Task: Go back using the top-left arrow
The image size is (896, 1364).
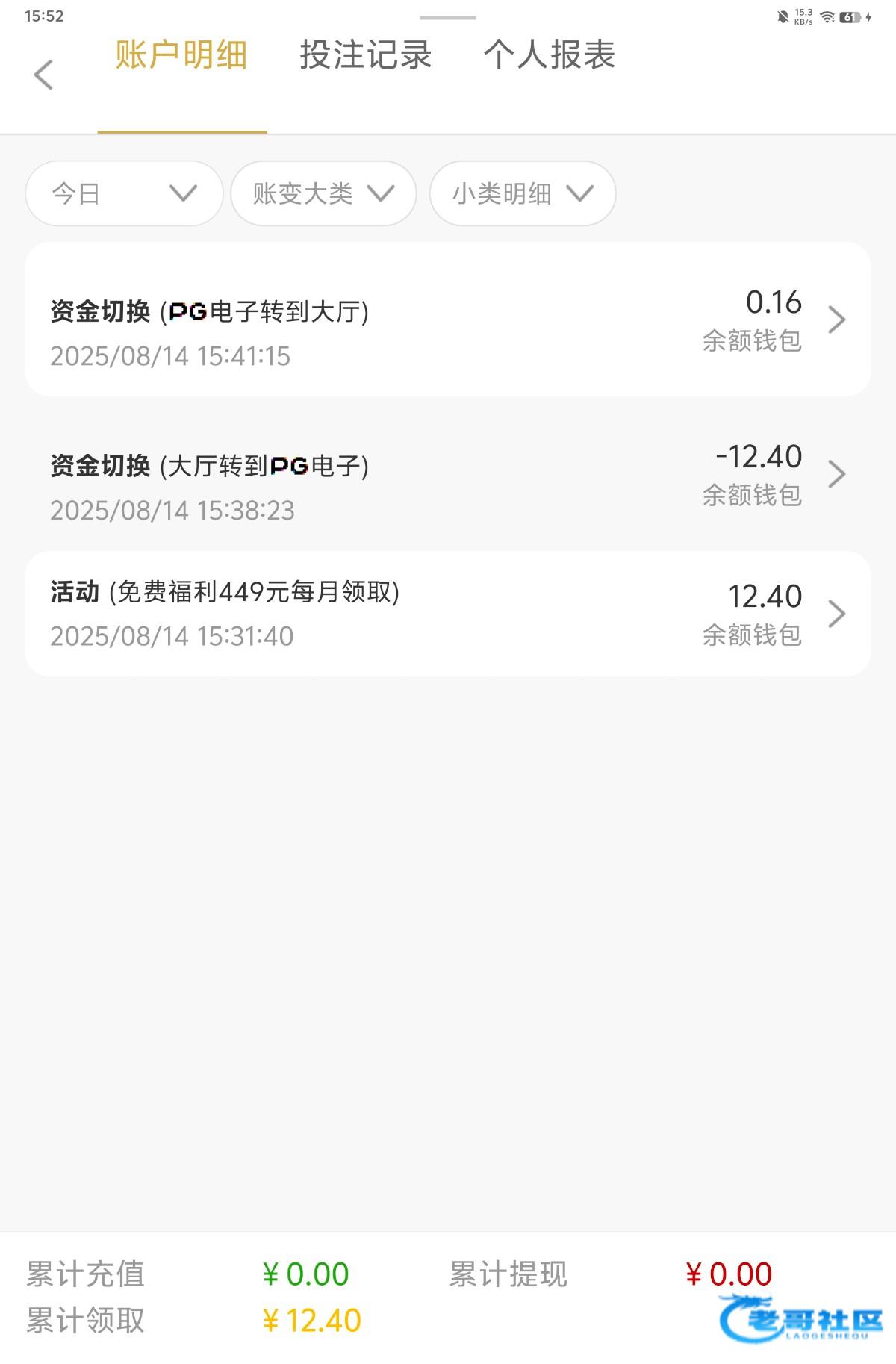Action: pos(43,75)
